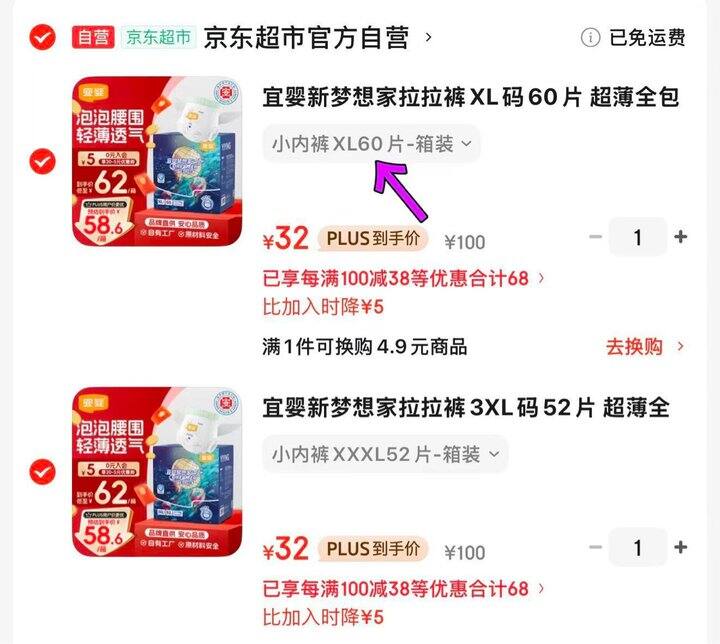Screen dimensions: 720x644
Task: Open the XL码60片 product image
Action: pyautogui.click(x=157, y=161)
